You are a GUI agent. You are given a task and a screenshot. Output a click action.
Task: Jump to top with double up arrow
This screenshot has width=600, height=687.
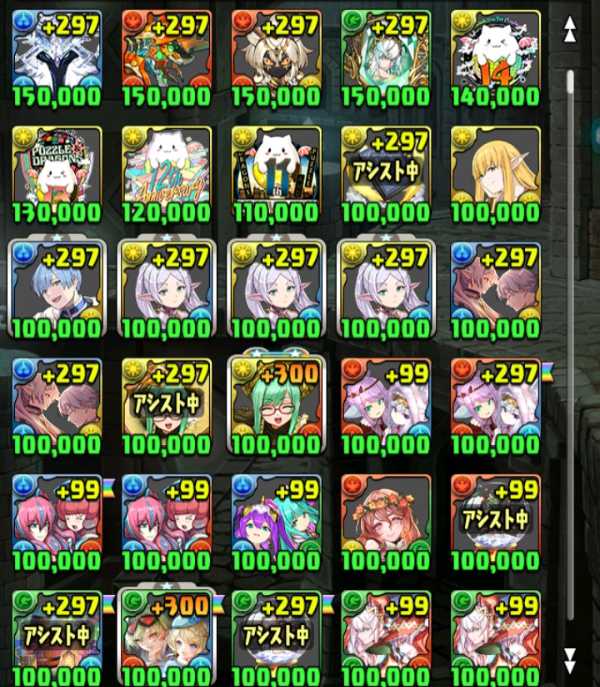coord(571,28)
